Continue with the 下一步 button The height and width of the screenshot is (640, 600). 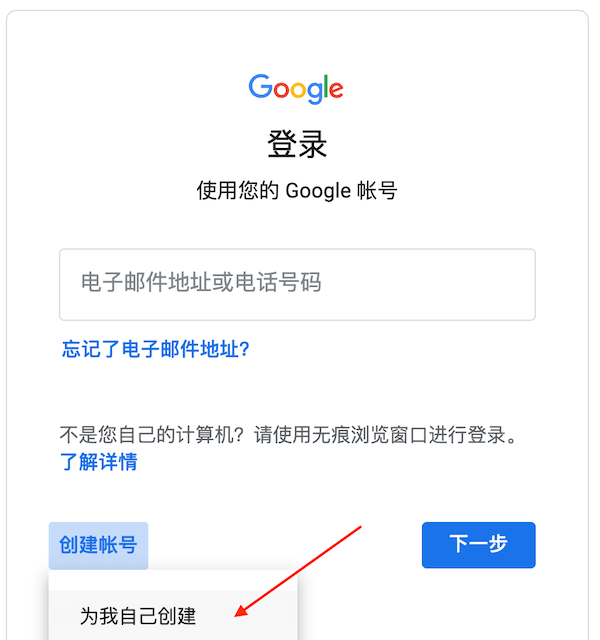click(478, 545)
